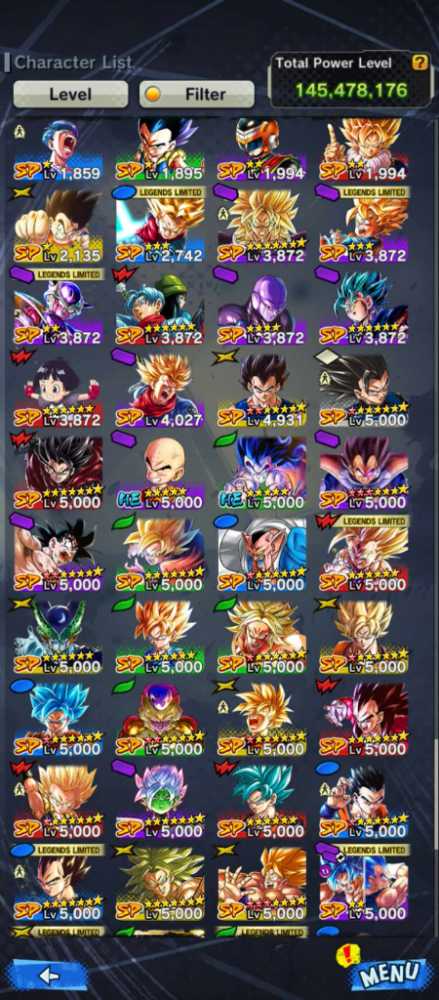
Task: Choose the Legends Limited character at Lv 2,742
Action: 160,224
